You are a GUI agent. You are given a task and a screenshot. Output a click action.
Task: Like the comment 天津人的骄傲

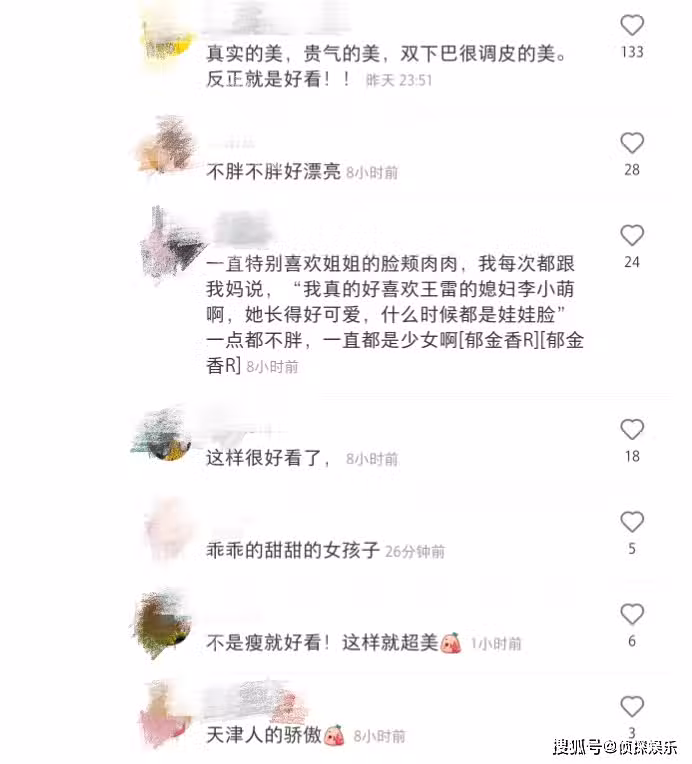click(632, 706)
